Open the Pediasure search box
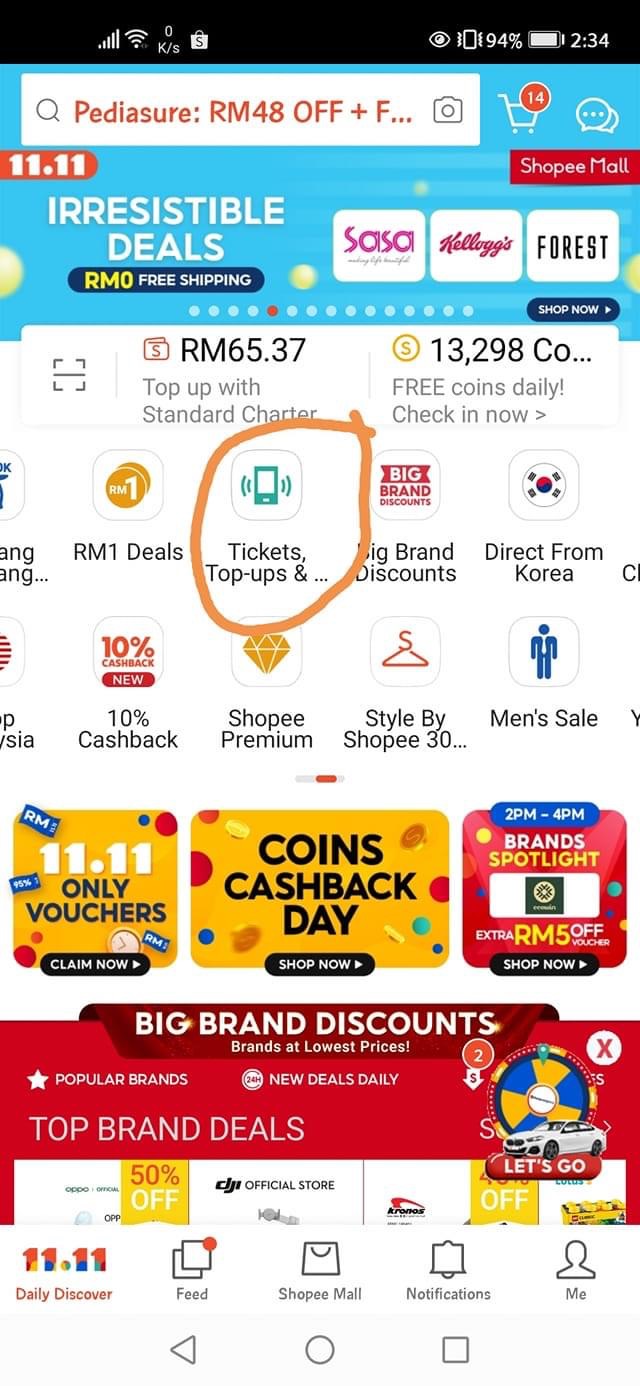 pos(230,111)
